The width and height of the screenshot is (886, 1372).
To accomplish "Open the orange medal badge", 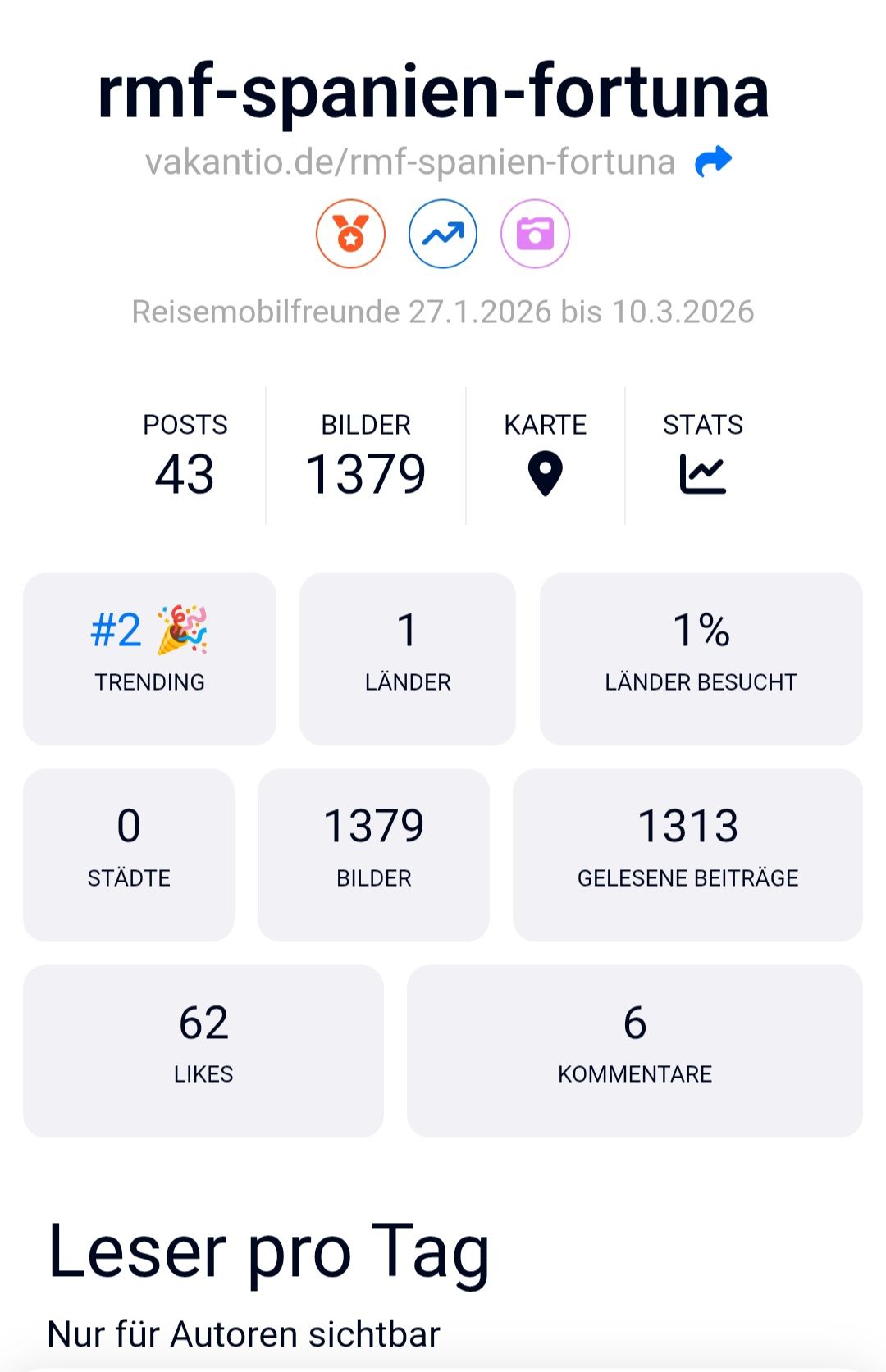I will (350, 235).
